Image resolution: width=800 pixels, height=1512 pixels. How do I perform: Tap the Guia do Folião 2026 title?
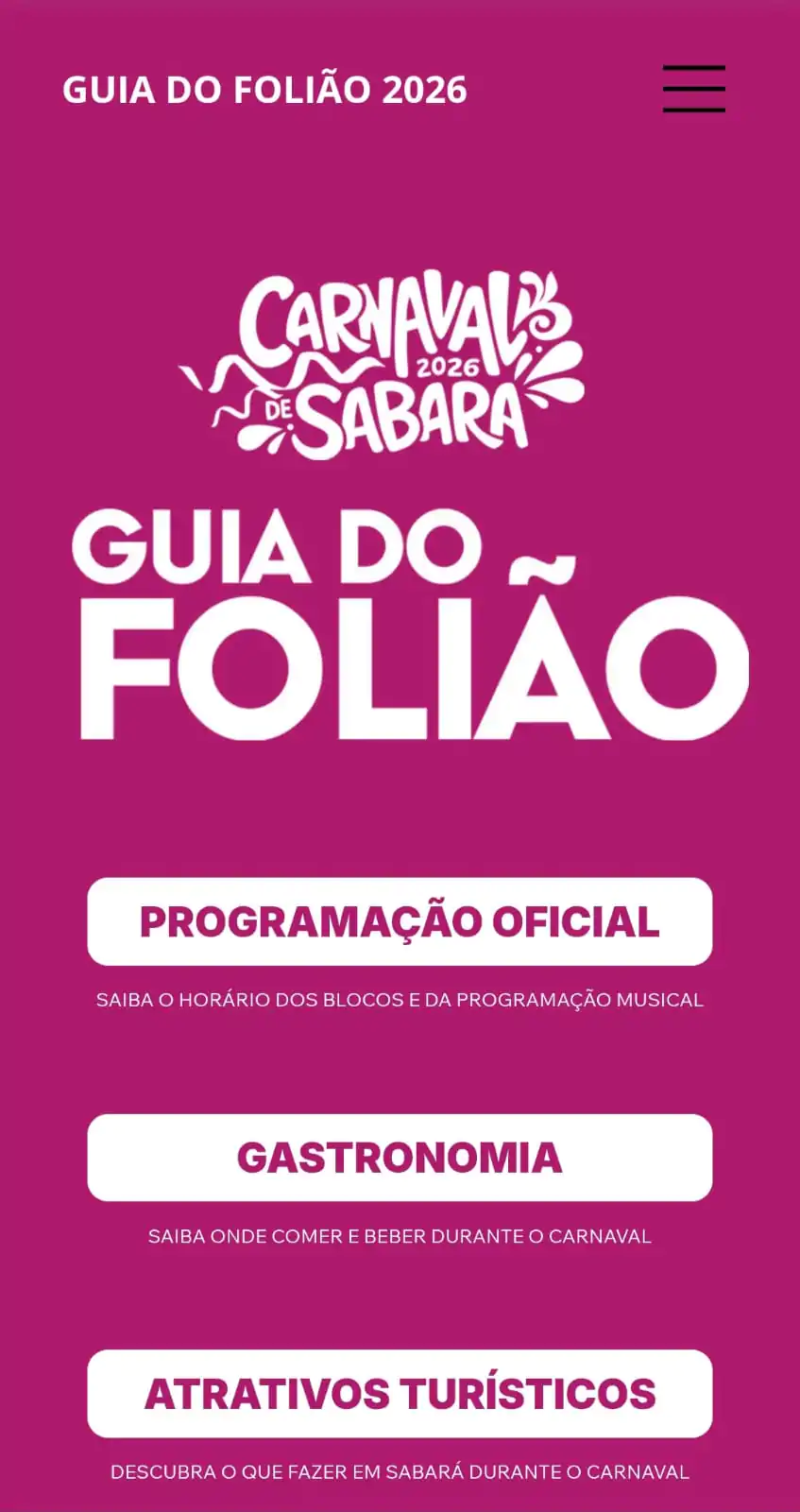[264, 90]
